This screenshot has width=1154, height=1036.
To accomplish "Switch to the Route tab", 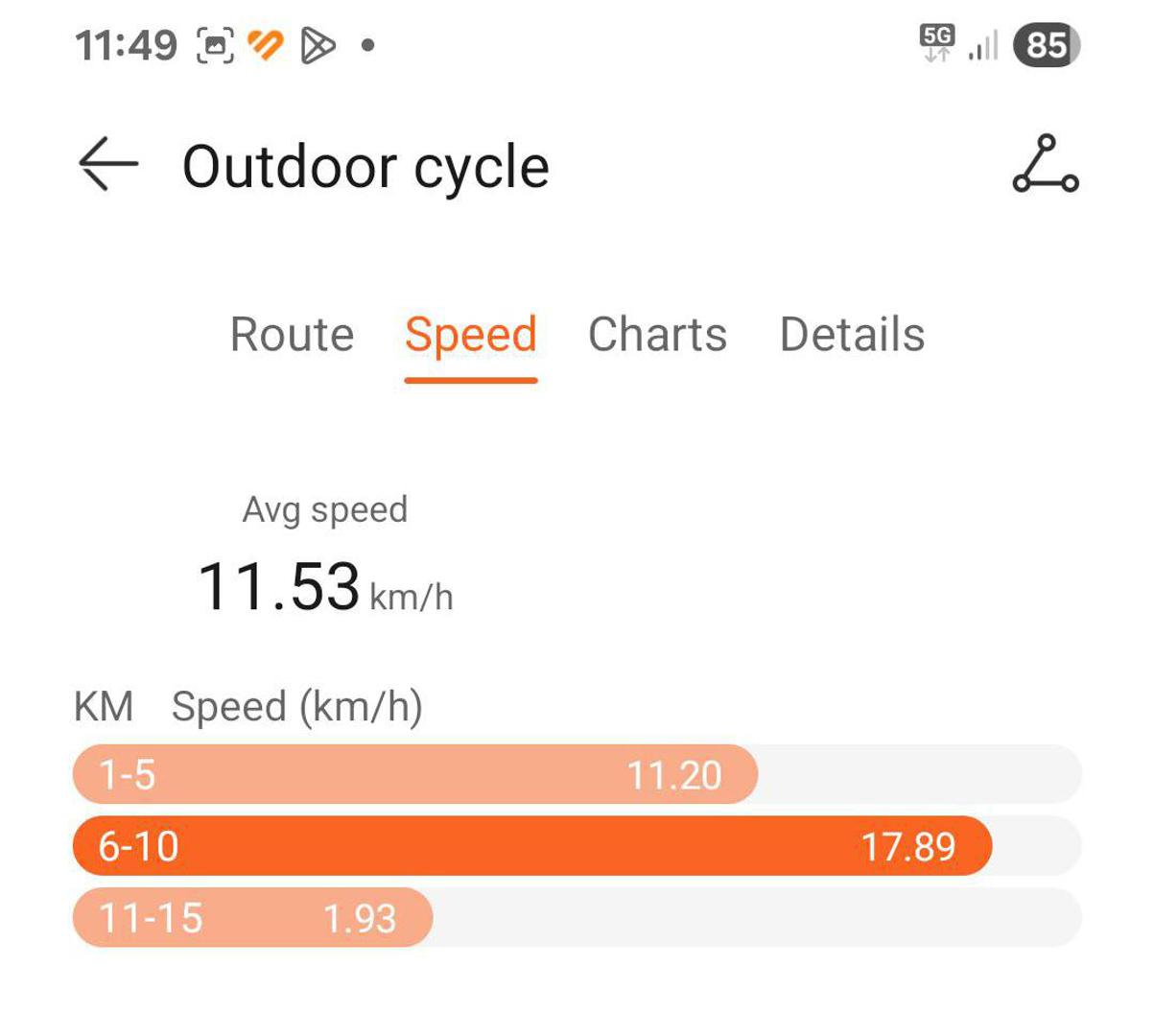I will pos(292,335).
